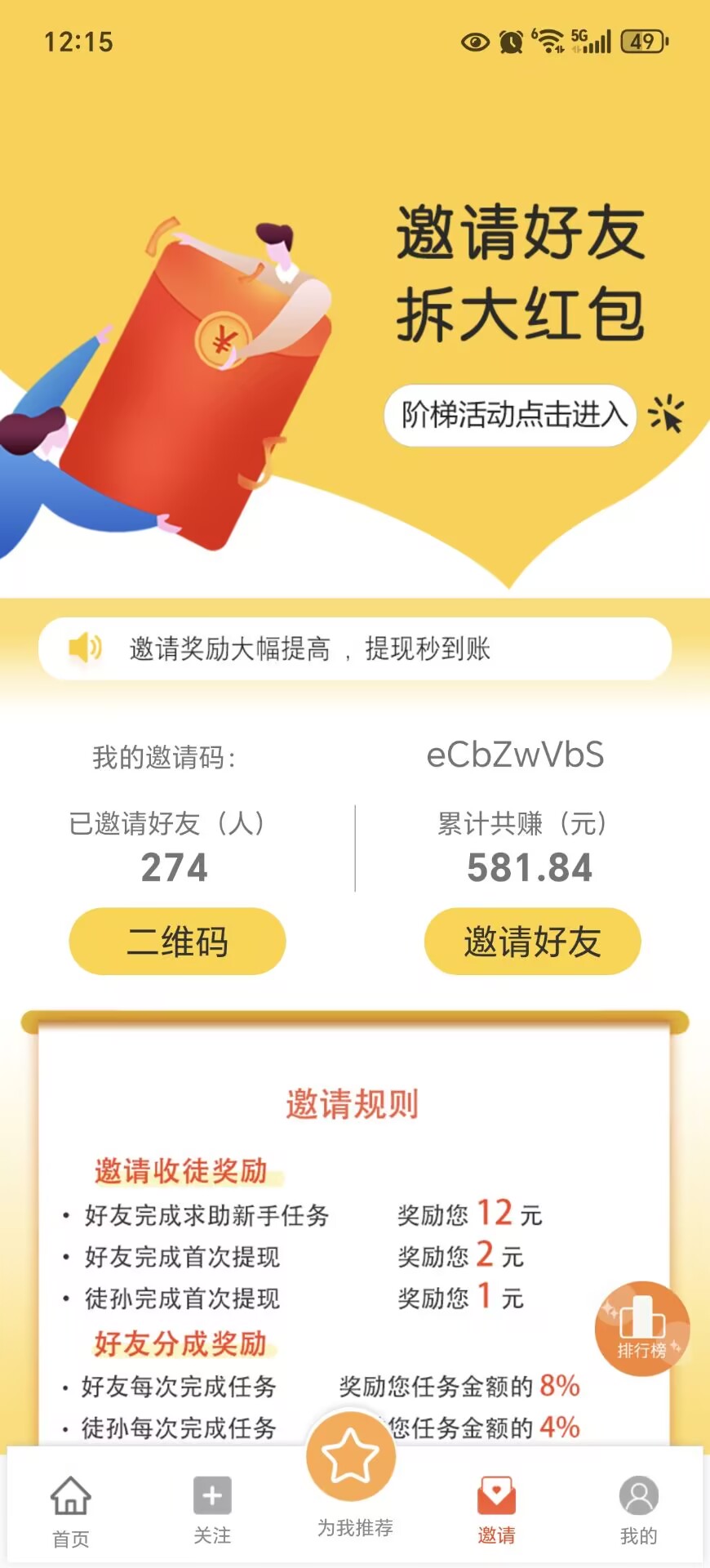Image resolution: width=710 pixels, height=1568 pixels.
Task: Open the 为我推荐 recommendations tab
Action: (x=353, y=1478)
